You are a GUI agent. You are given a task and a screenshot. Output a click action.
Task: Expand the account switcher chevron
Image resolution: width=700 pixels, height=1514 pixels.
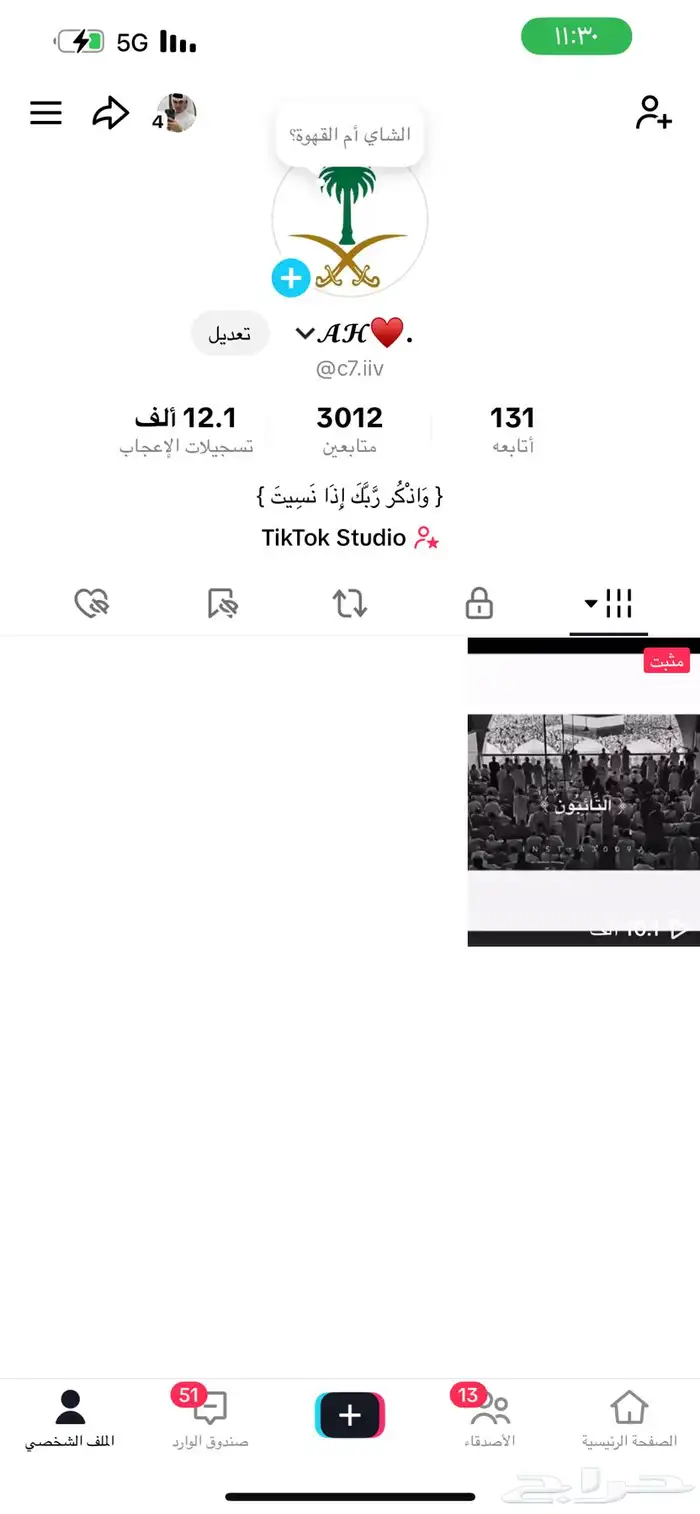(x=305, y=334)
